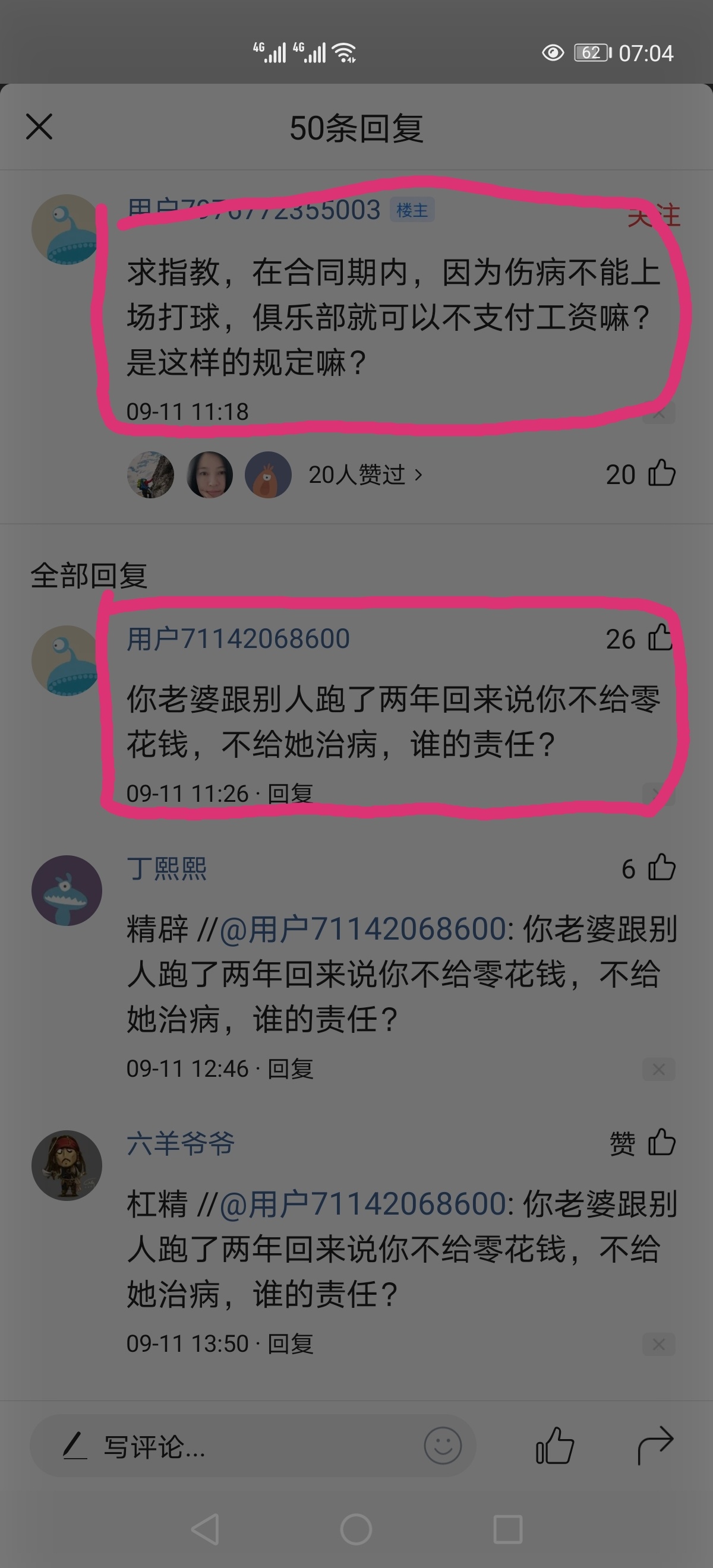Like 丁熙熙's reply
This screenshot has width=713, height=1568.
point(662,868)
